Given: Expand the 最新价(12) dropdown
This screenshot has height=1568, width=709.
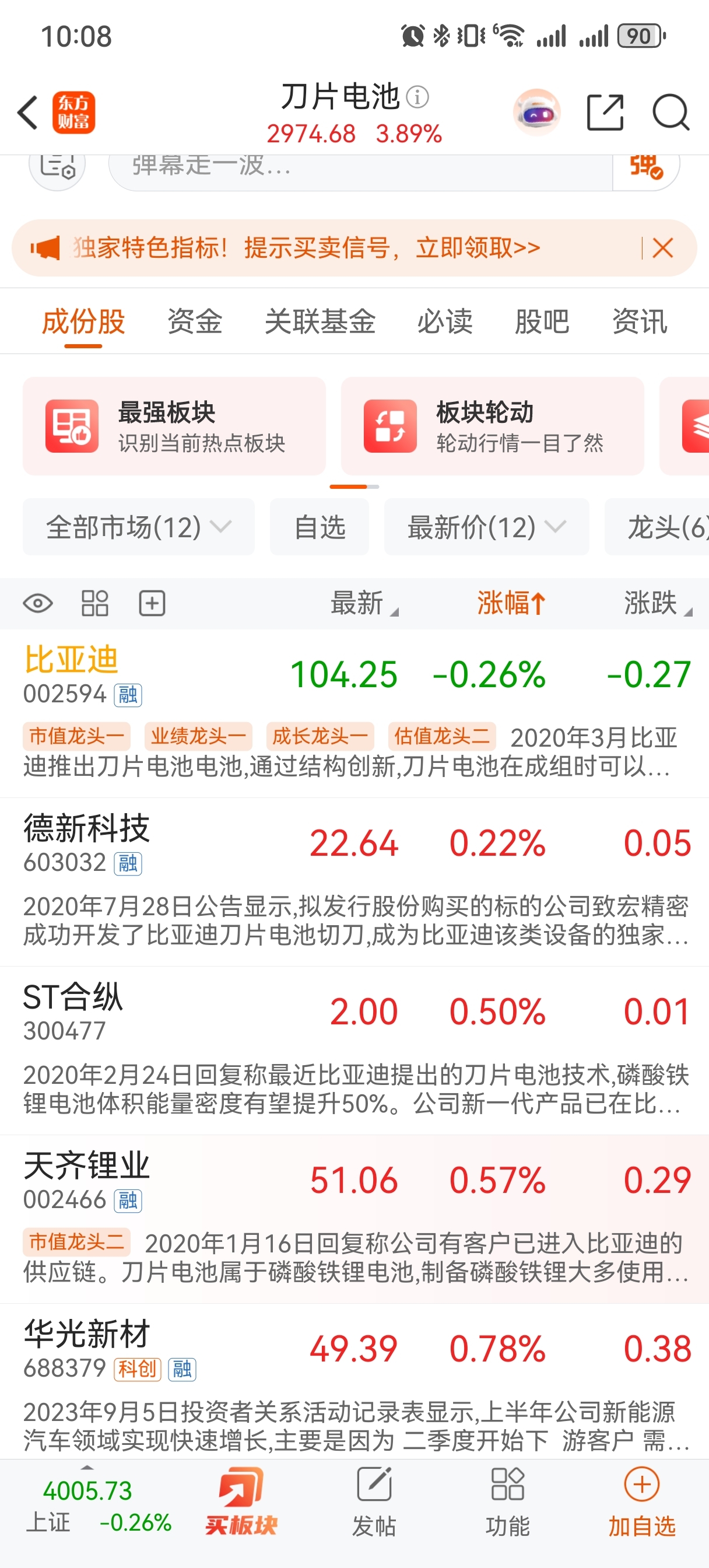Looking at the screenshot, I should 486,527.
